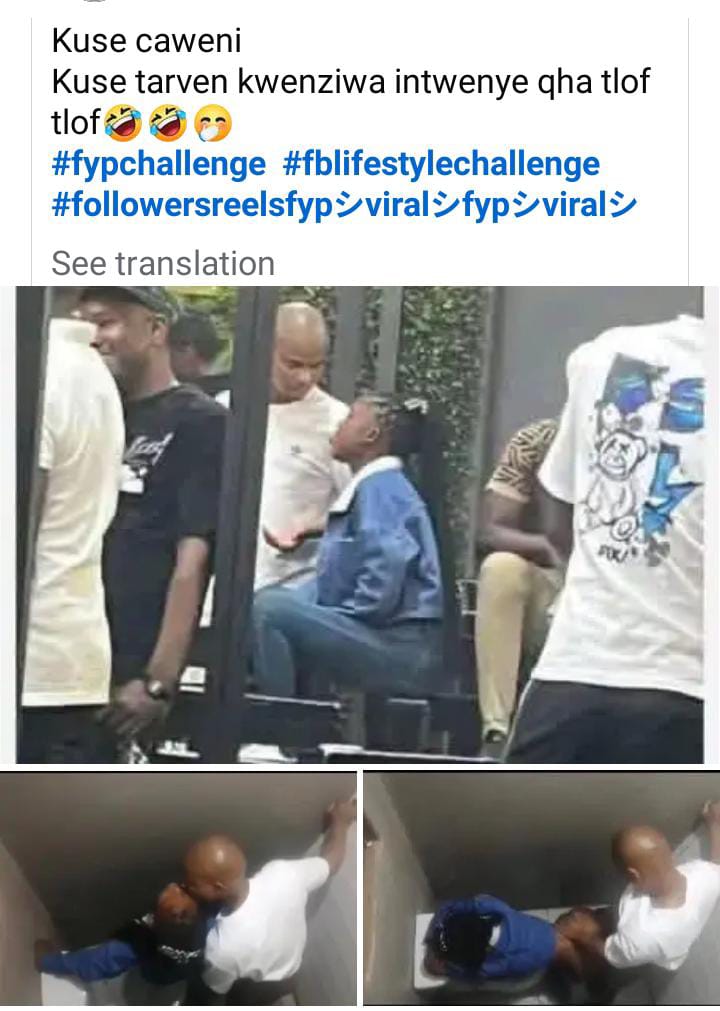720x1011 pixels.
Task: Open the large group photo in the post
Action: 360,525
